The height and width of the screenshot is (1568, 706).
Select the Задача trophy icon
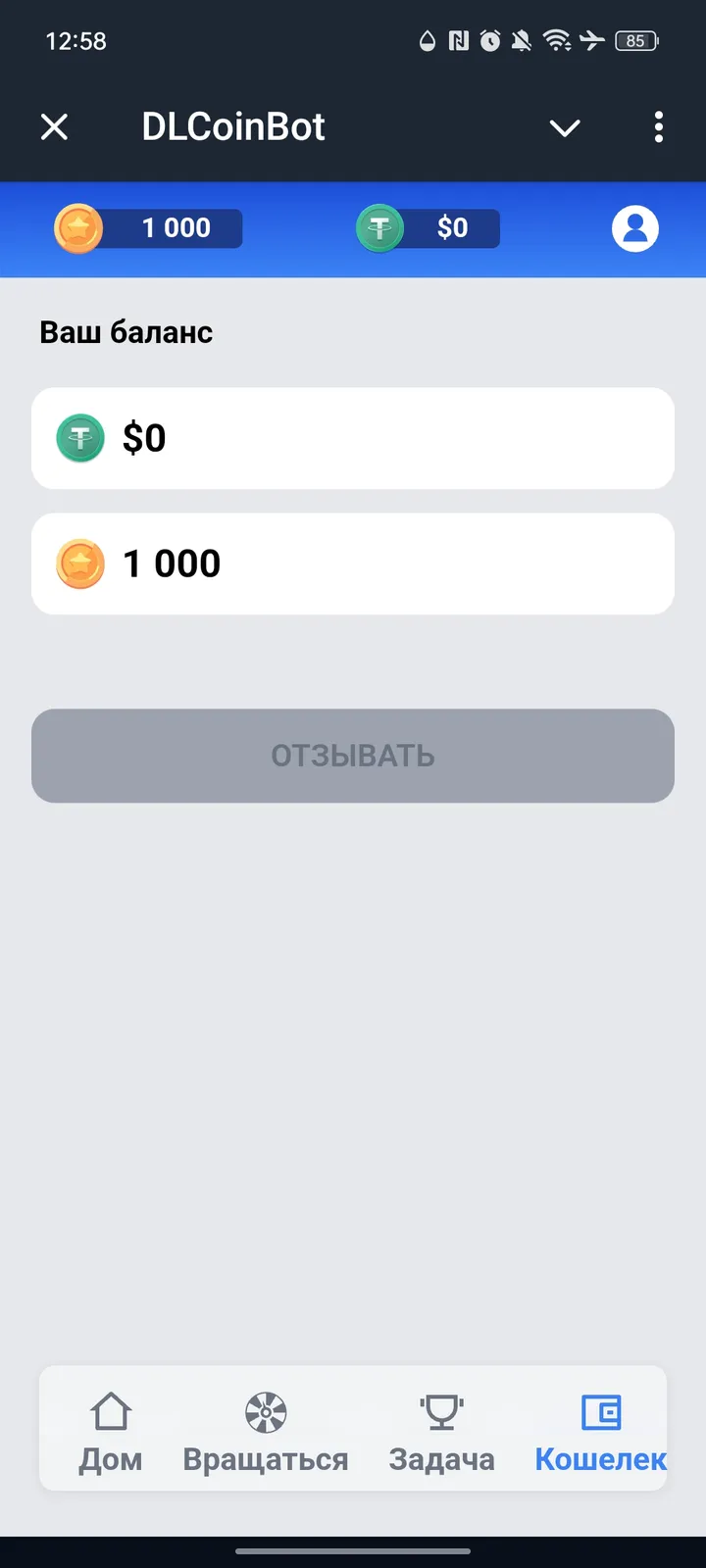pos(442,1411)
